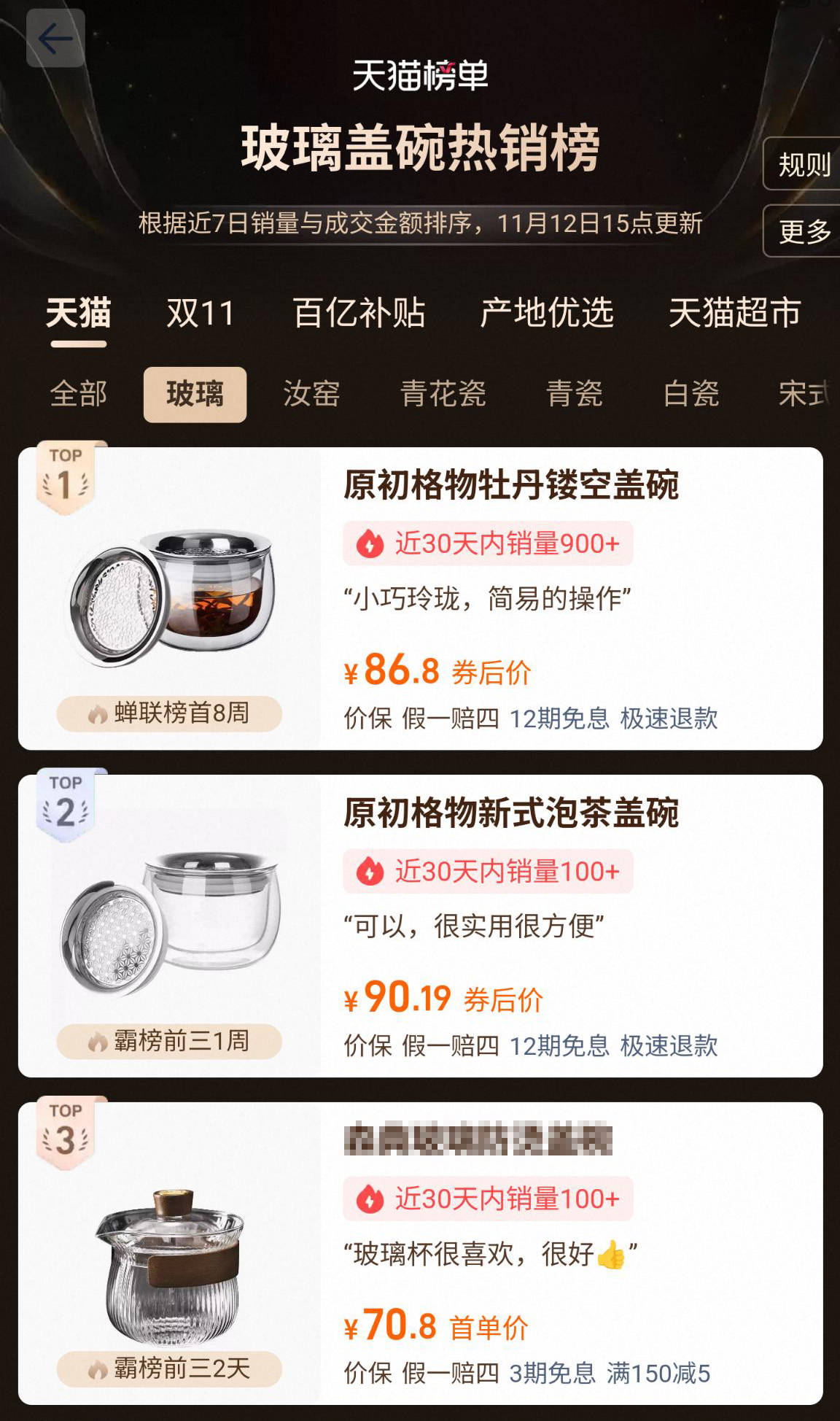Filter by 汝窑 category

point(311,394)
